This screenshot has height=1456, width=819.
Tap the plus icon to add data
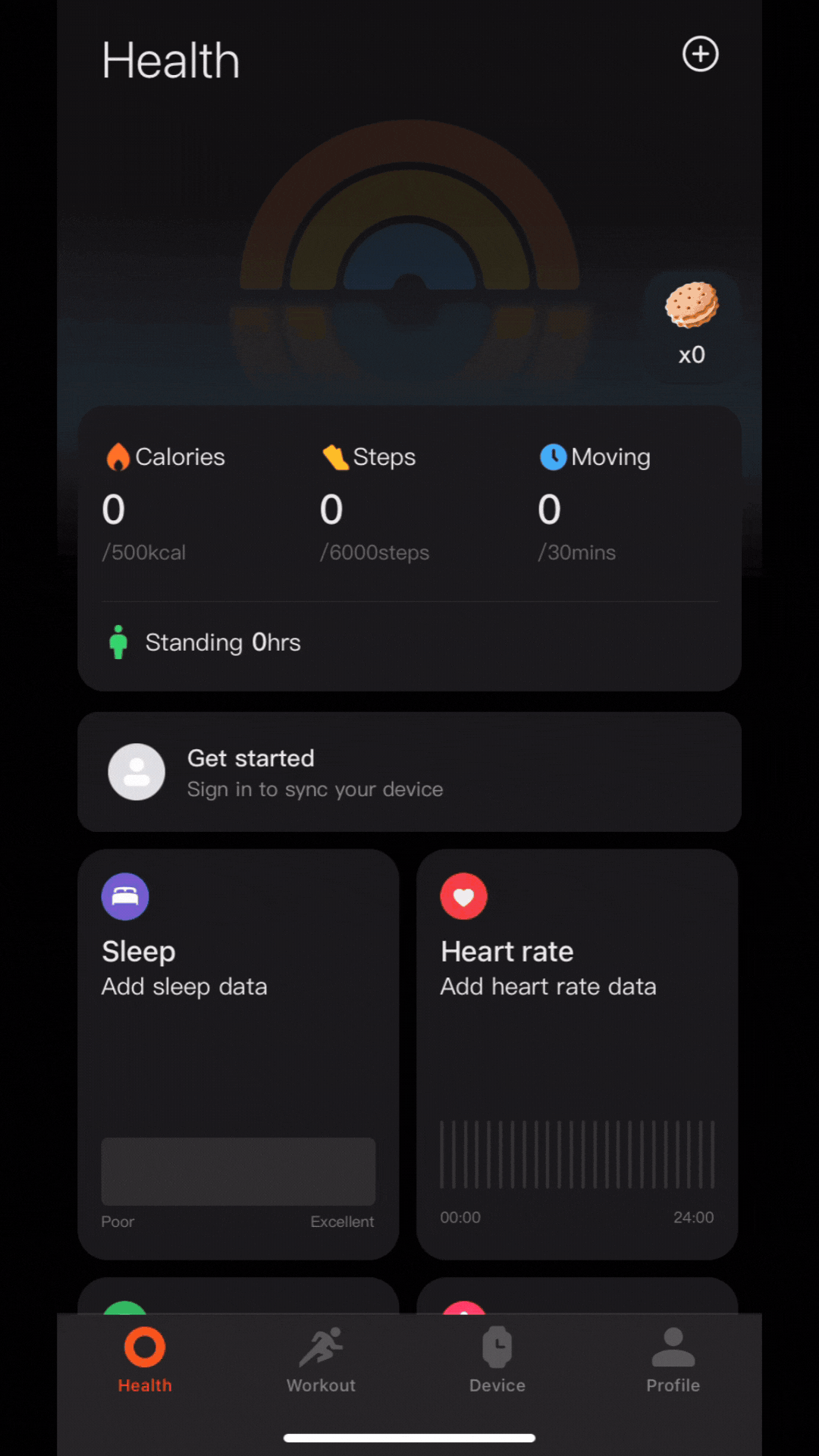(x=700, y=55)
